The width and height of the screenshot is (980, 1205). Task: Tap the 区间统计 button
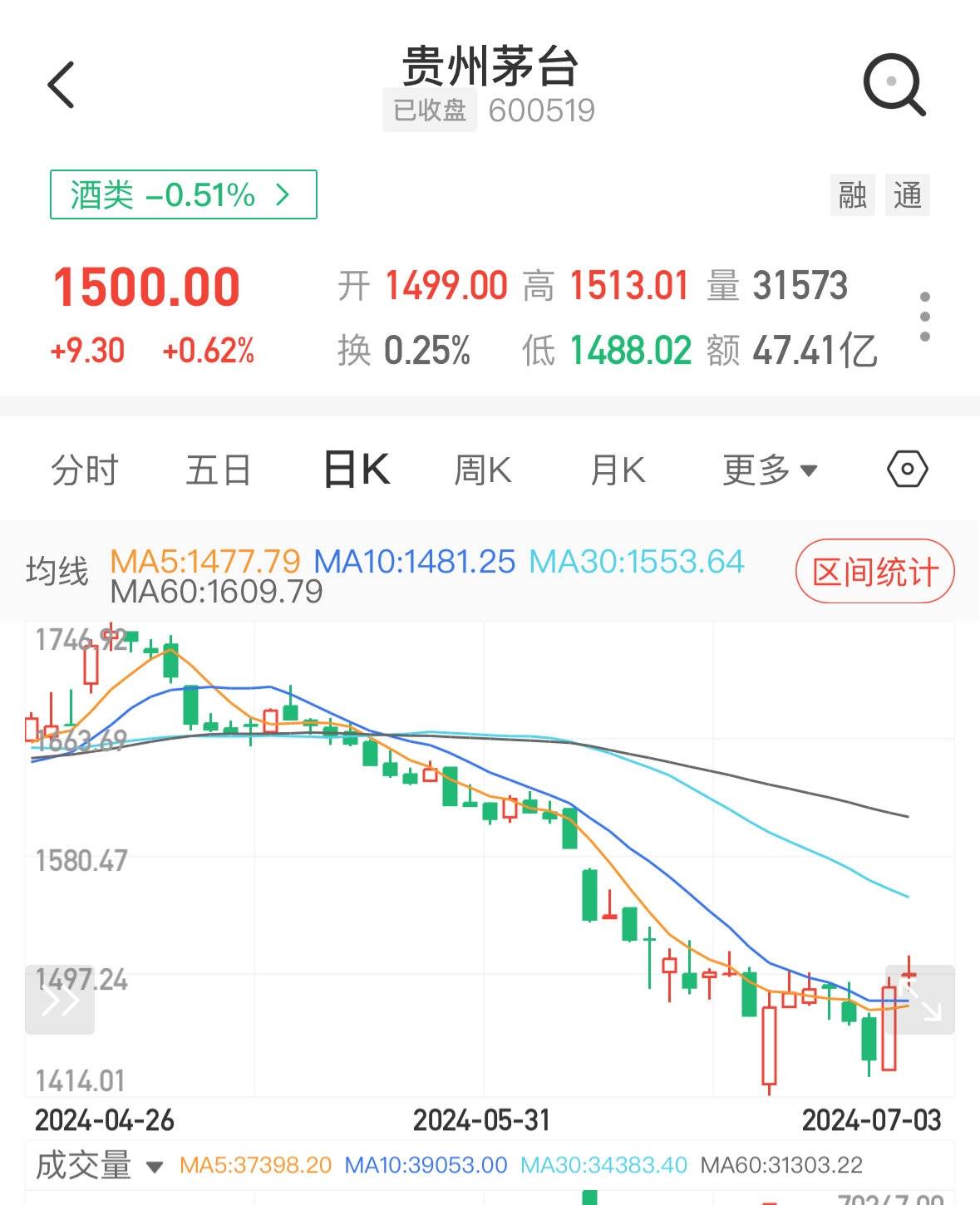coord(874,572)
